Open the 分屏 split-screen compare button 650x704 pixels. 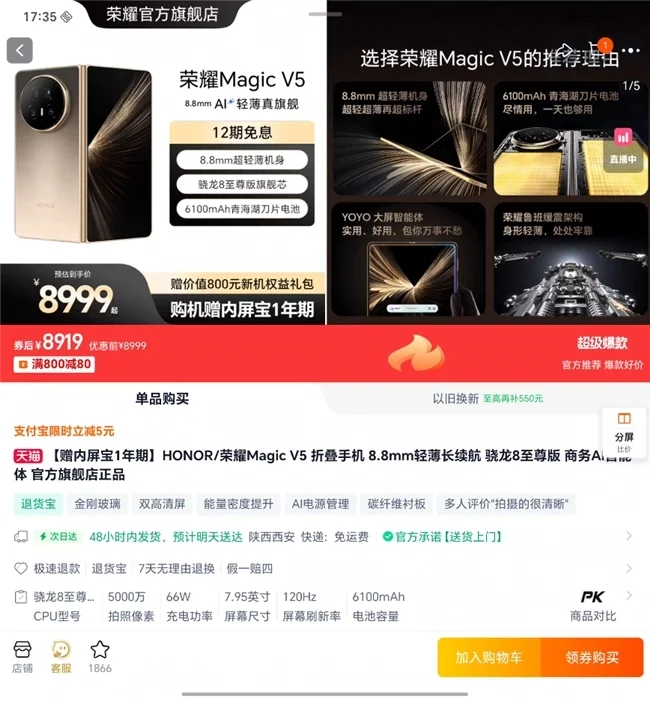[623, 432]
